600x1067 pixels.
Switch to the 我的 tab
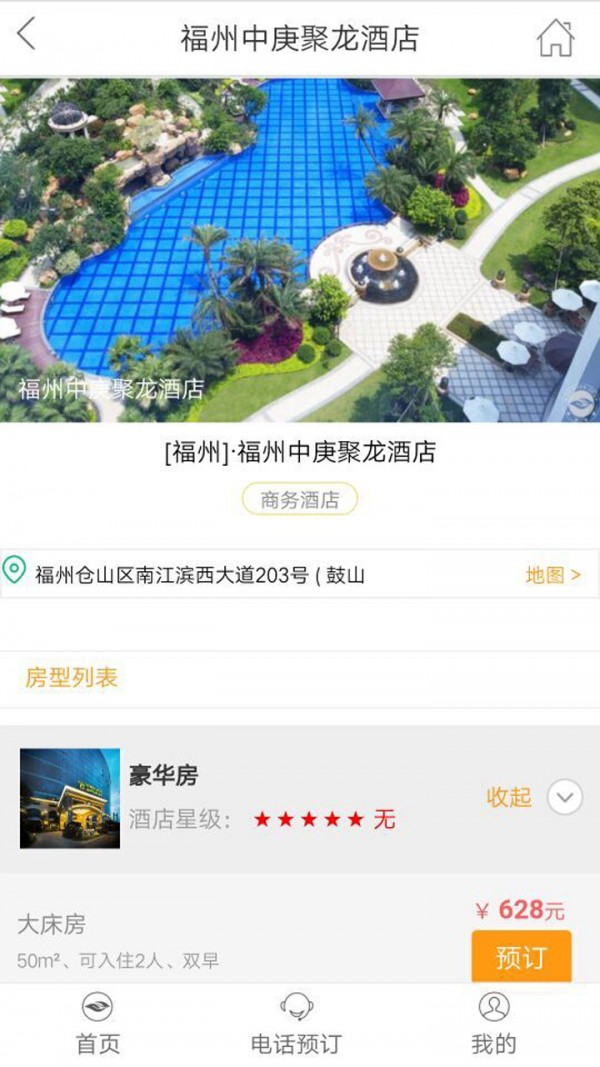pos(494,1024)
